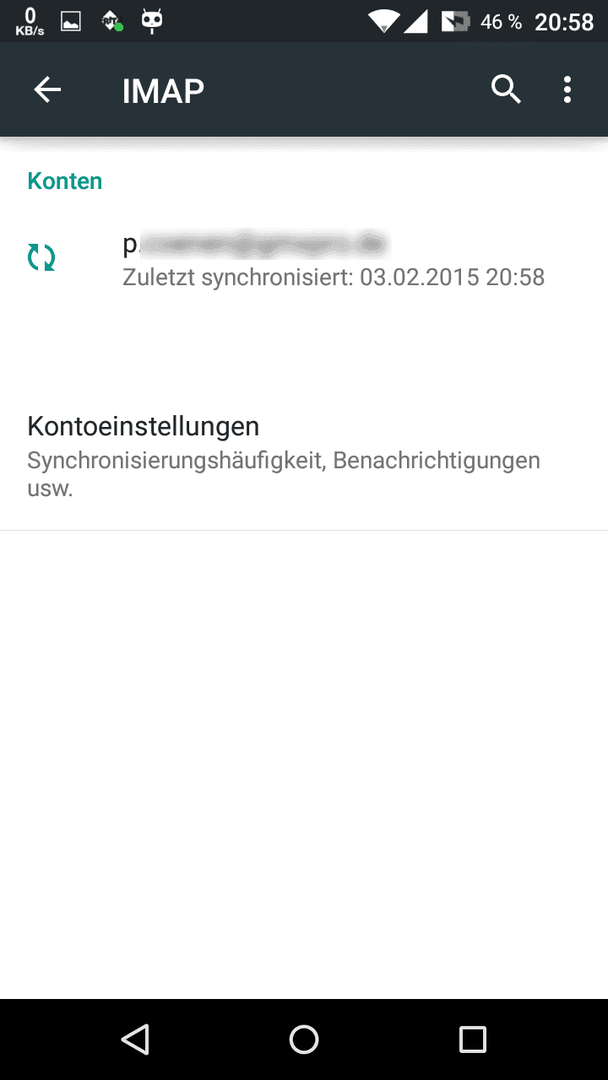Image resolution: width=608 pixels, height=1080 pixels.
Task: Open the IMAP account last synced 03.02.2015
Action: 304,259
